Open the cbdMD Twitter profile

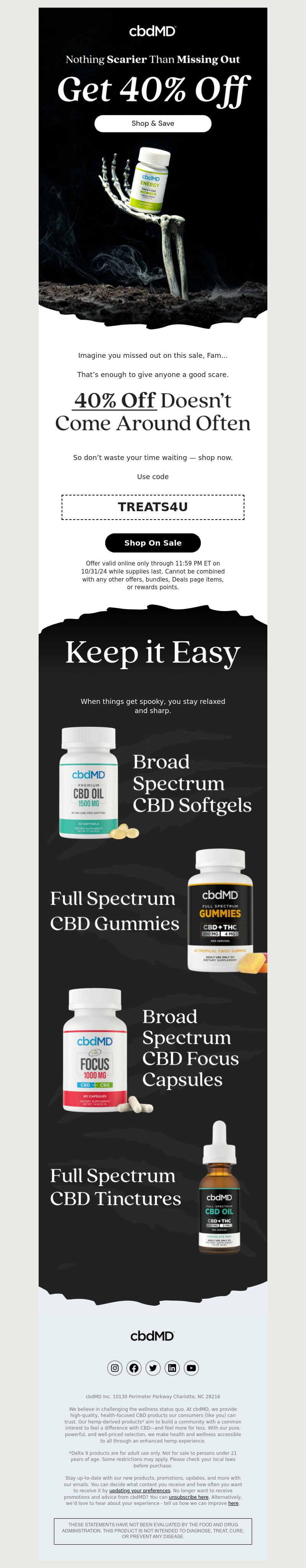(x=153, y=1368)
